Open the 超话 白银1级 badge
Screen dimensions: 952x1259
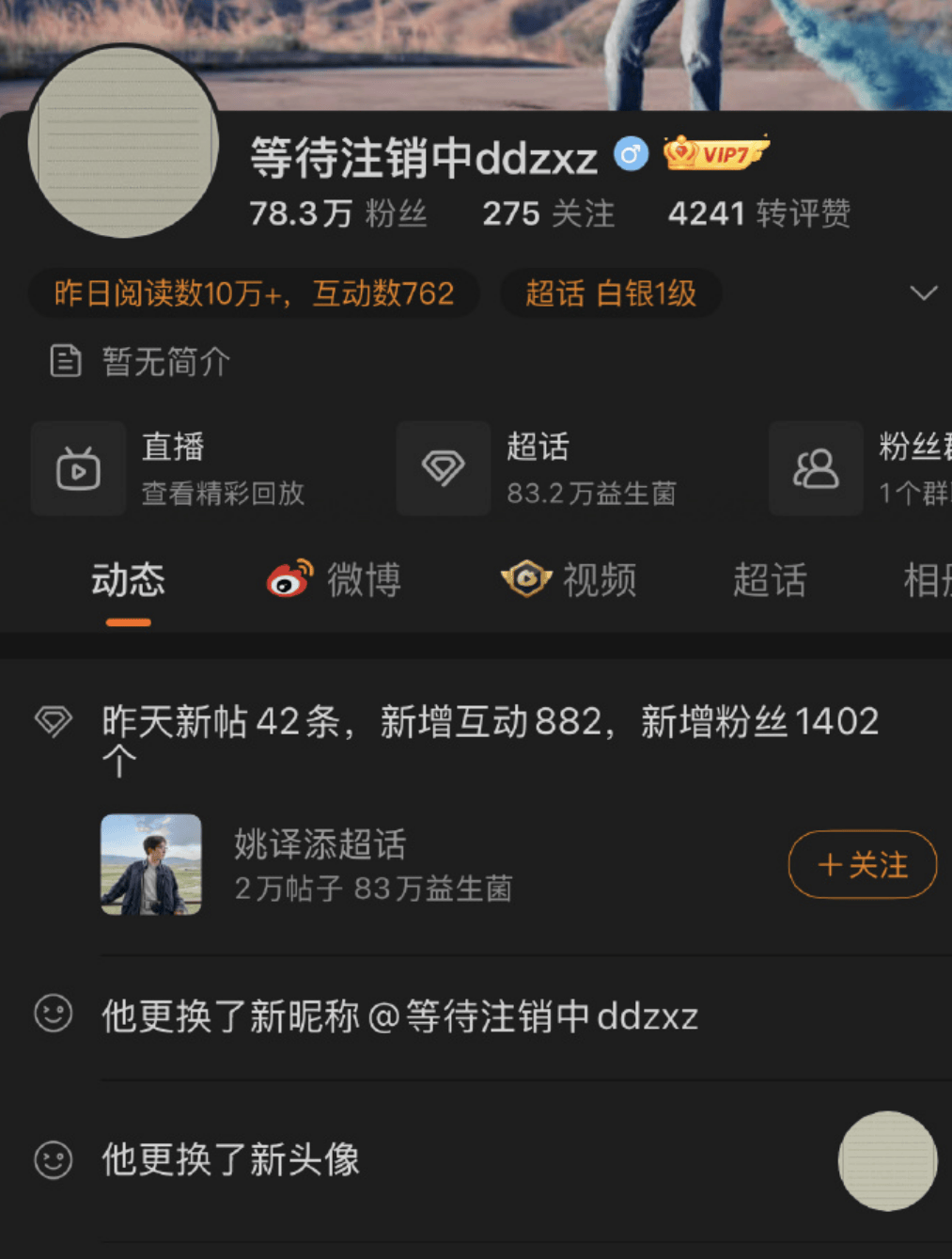[611, 293]
